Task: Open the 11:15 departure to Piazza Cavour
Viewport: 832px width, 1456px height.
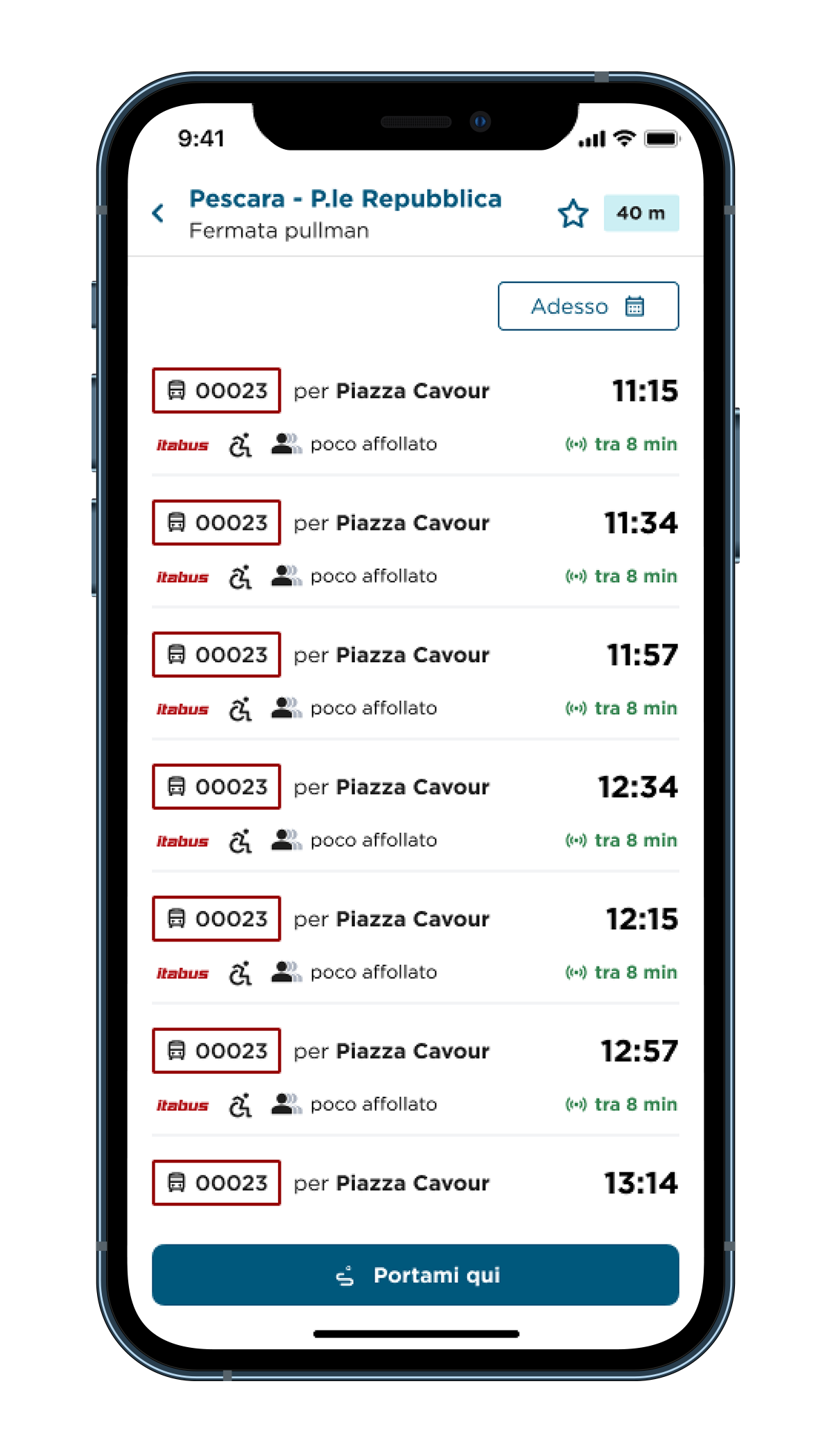Action: click(415, 415)
